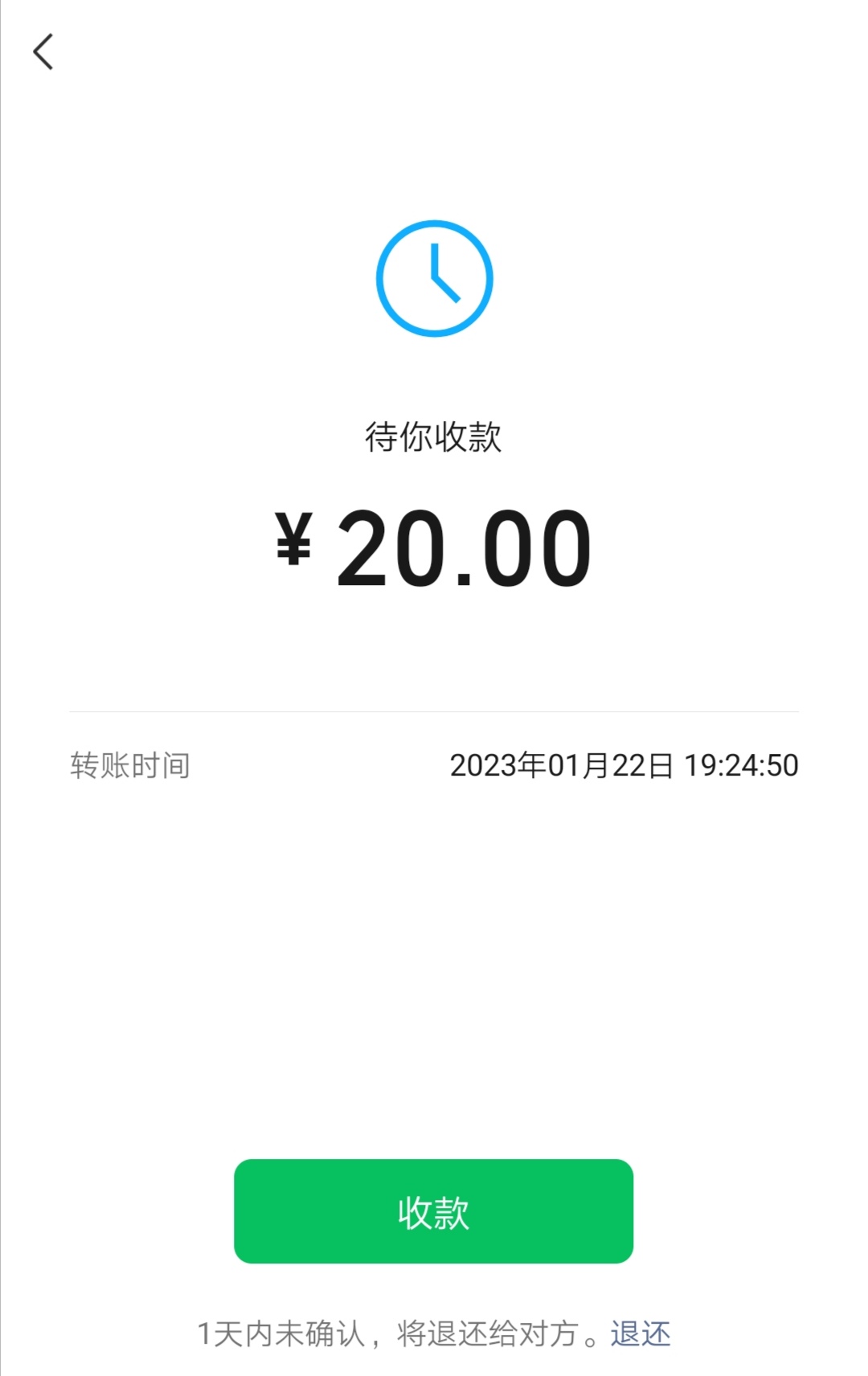
Task: Tap the 退还 link to refund
Action: pyautogui.click(x=641, y=1333)
